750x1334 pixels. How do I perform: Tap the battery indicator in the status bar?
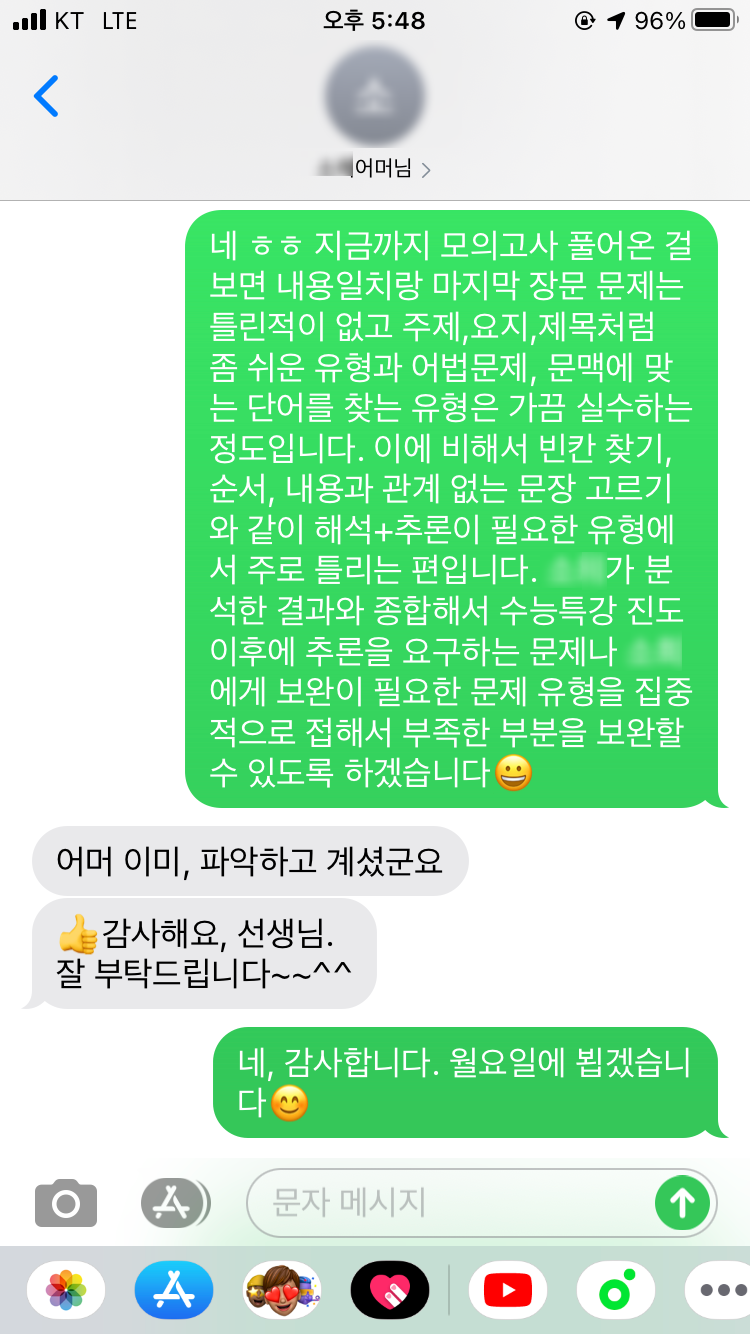[x=712, y=19]
